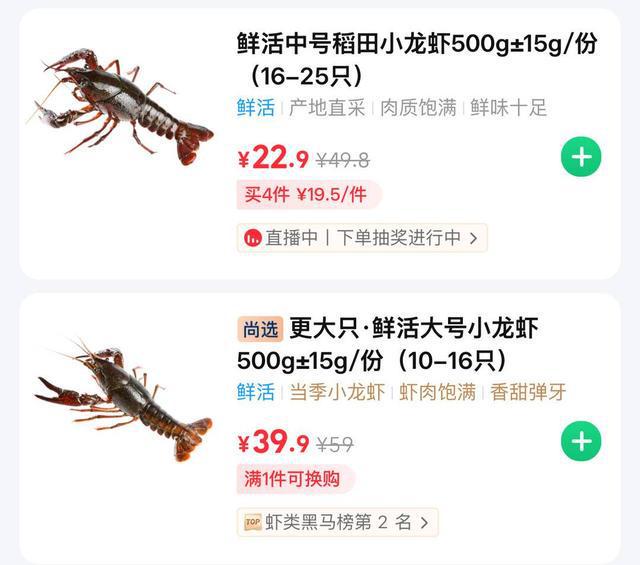Add 鲜活大号小龙虾 to cart
Viewport: 640px width, 565px height.
click(581, 441)
